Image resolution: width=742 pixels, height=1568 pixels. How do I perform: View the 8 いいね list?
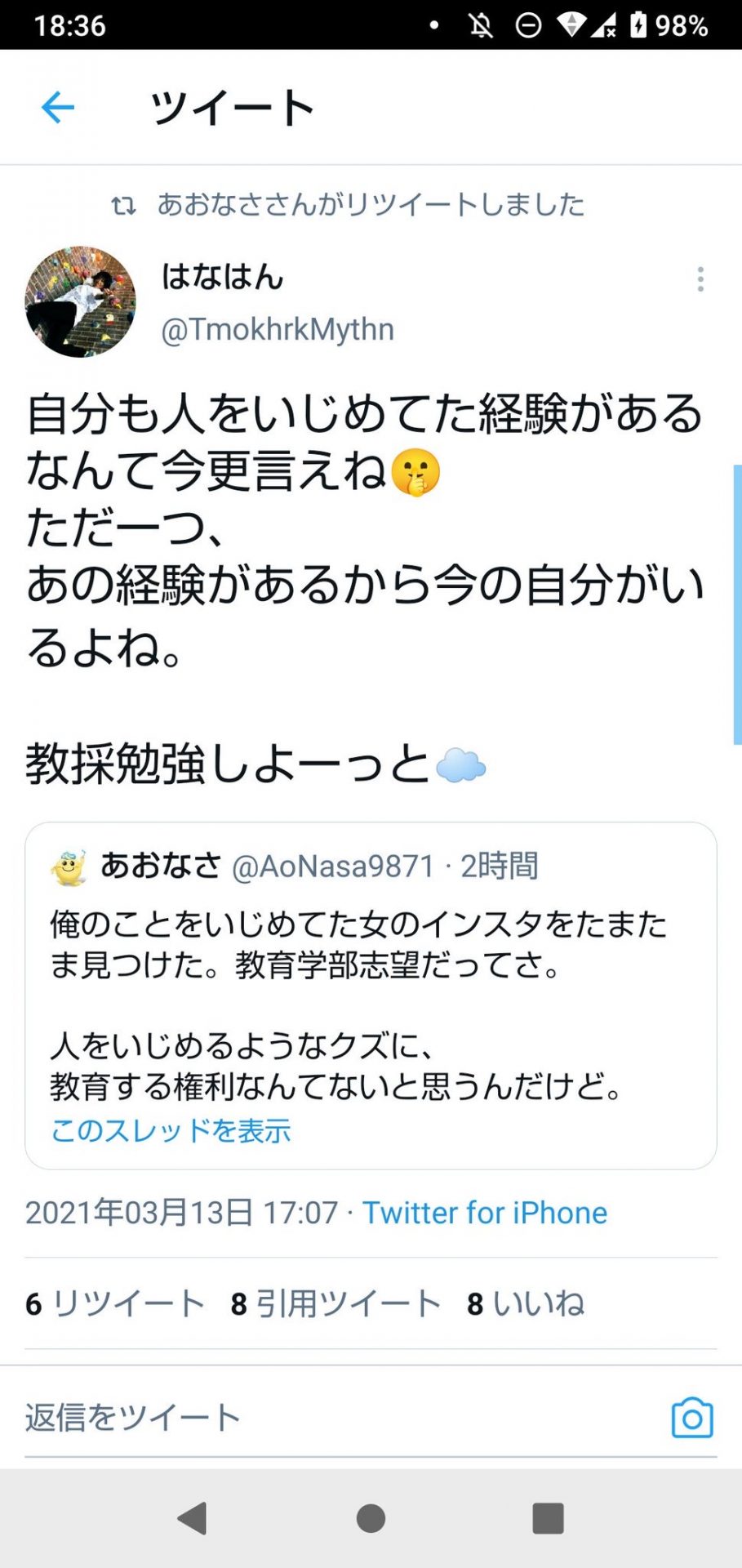pyautogui.click(x=526, y=1303)
